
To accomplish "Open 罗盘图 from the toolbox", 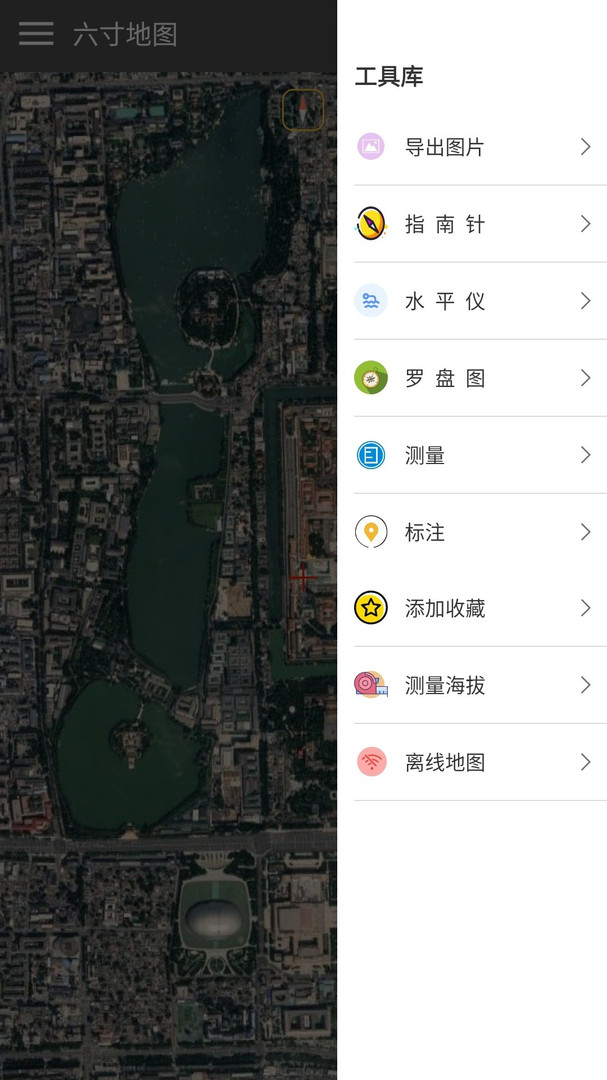I will click(x=480, y=378).
